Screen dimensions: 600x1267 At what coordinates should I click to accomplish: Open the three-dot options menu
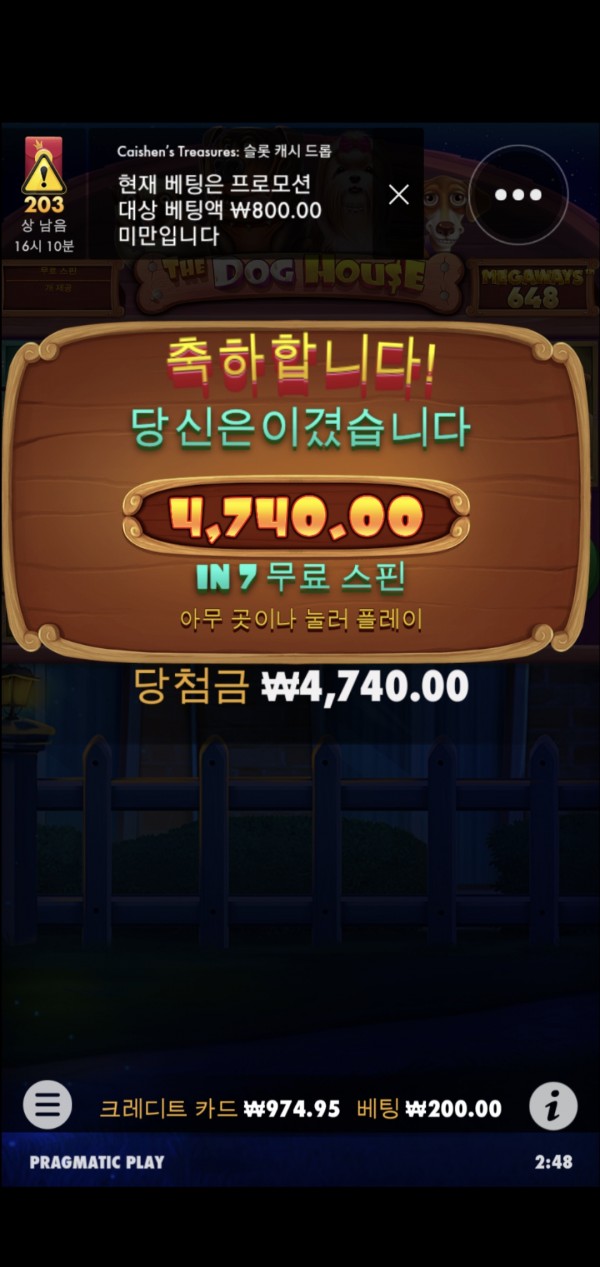click(518, 195)
